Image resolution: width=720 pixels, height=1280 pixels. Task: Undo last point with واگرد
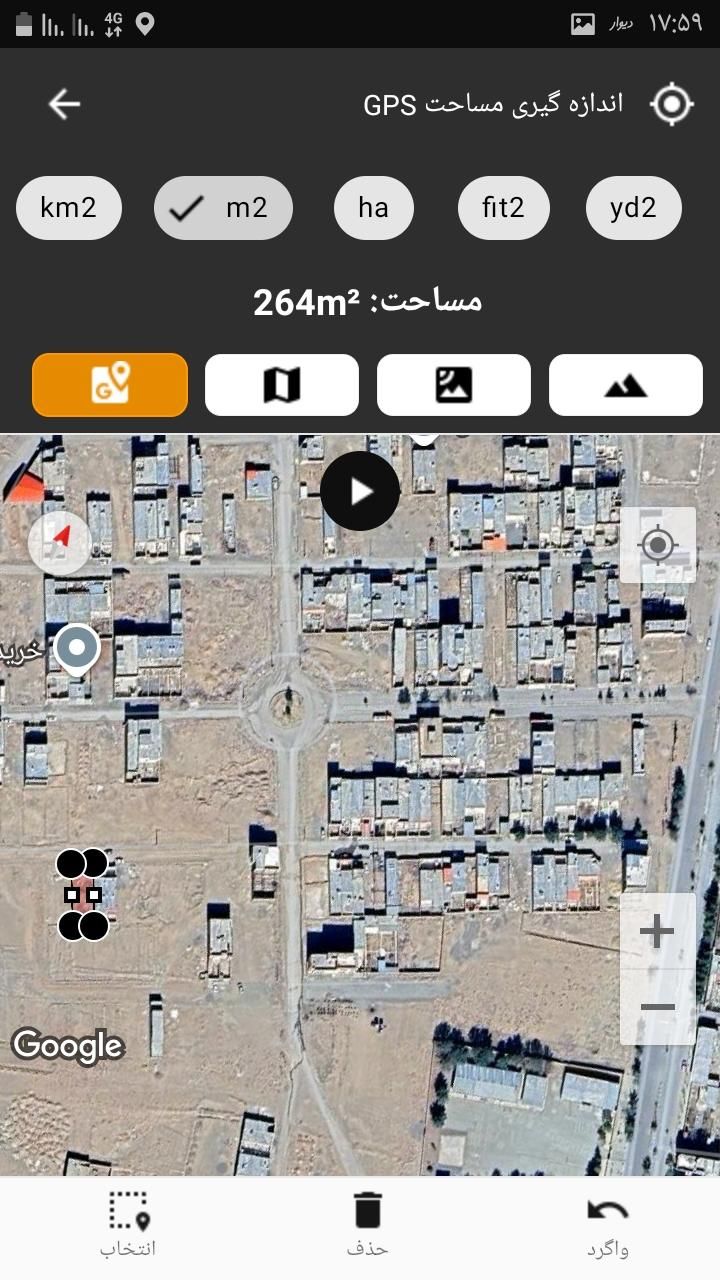coord(607,1224)
